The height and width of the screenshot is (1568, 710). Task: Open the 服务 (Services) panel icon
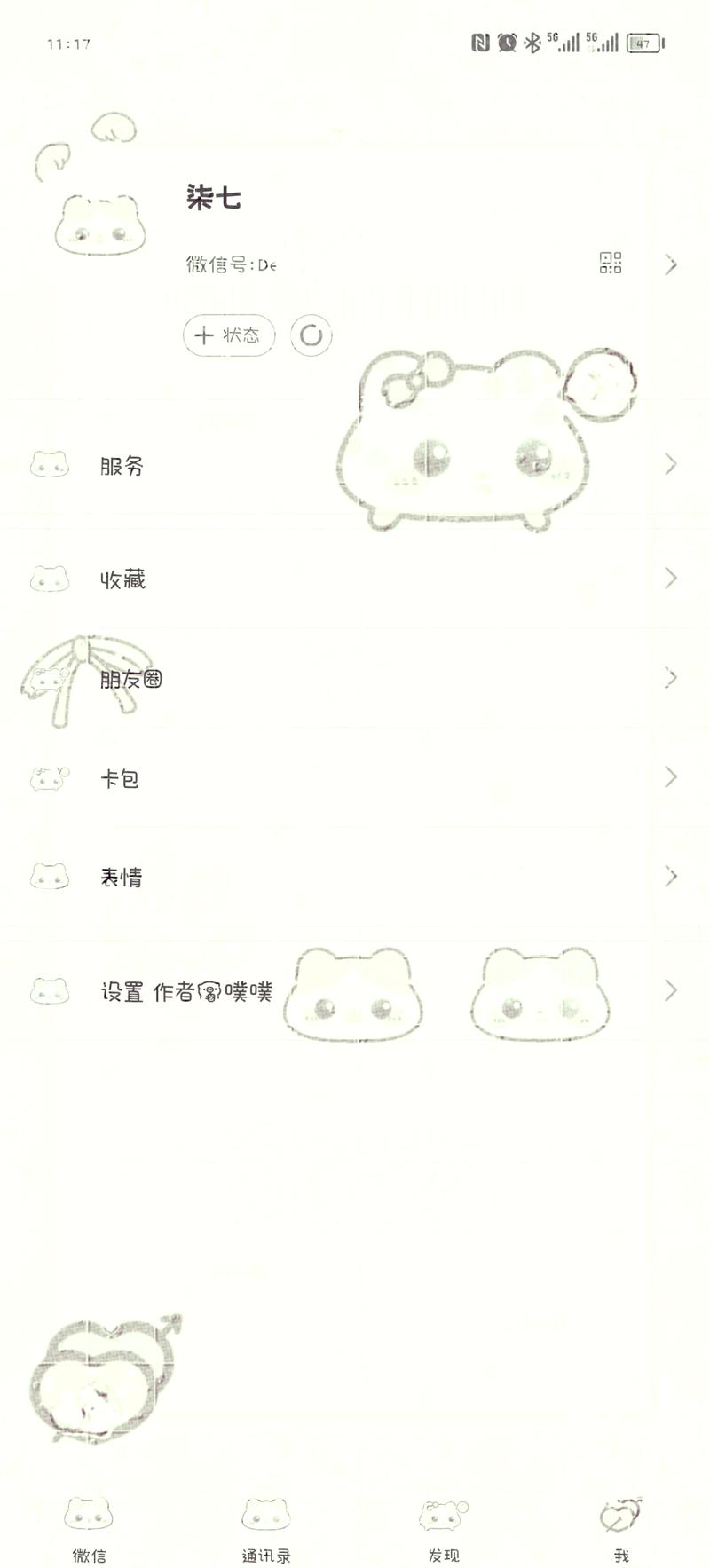coord(50,464)
